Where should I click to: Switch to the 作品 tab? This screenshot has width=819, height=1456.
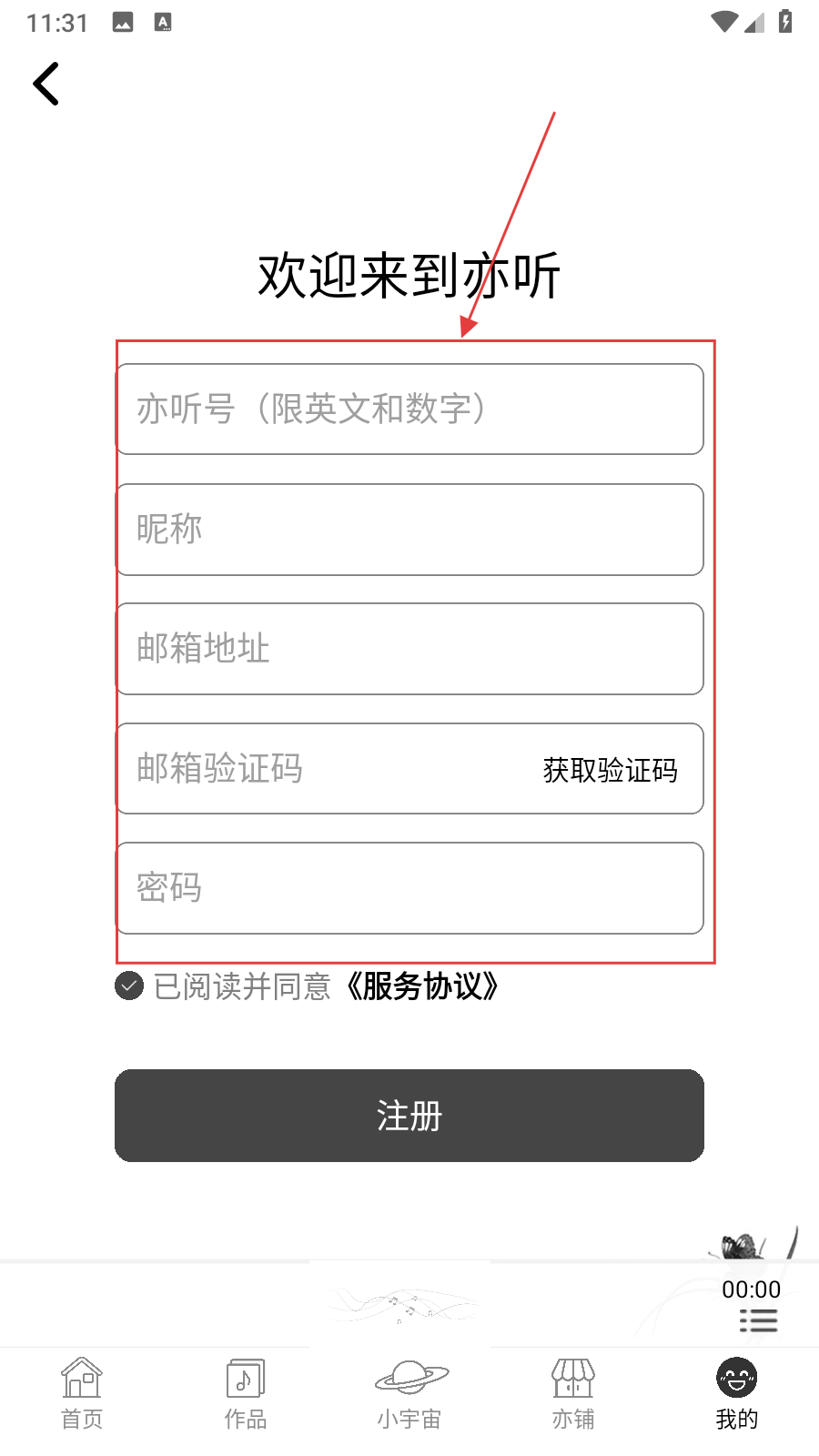pos(246,1394)
